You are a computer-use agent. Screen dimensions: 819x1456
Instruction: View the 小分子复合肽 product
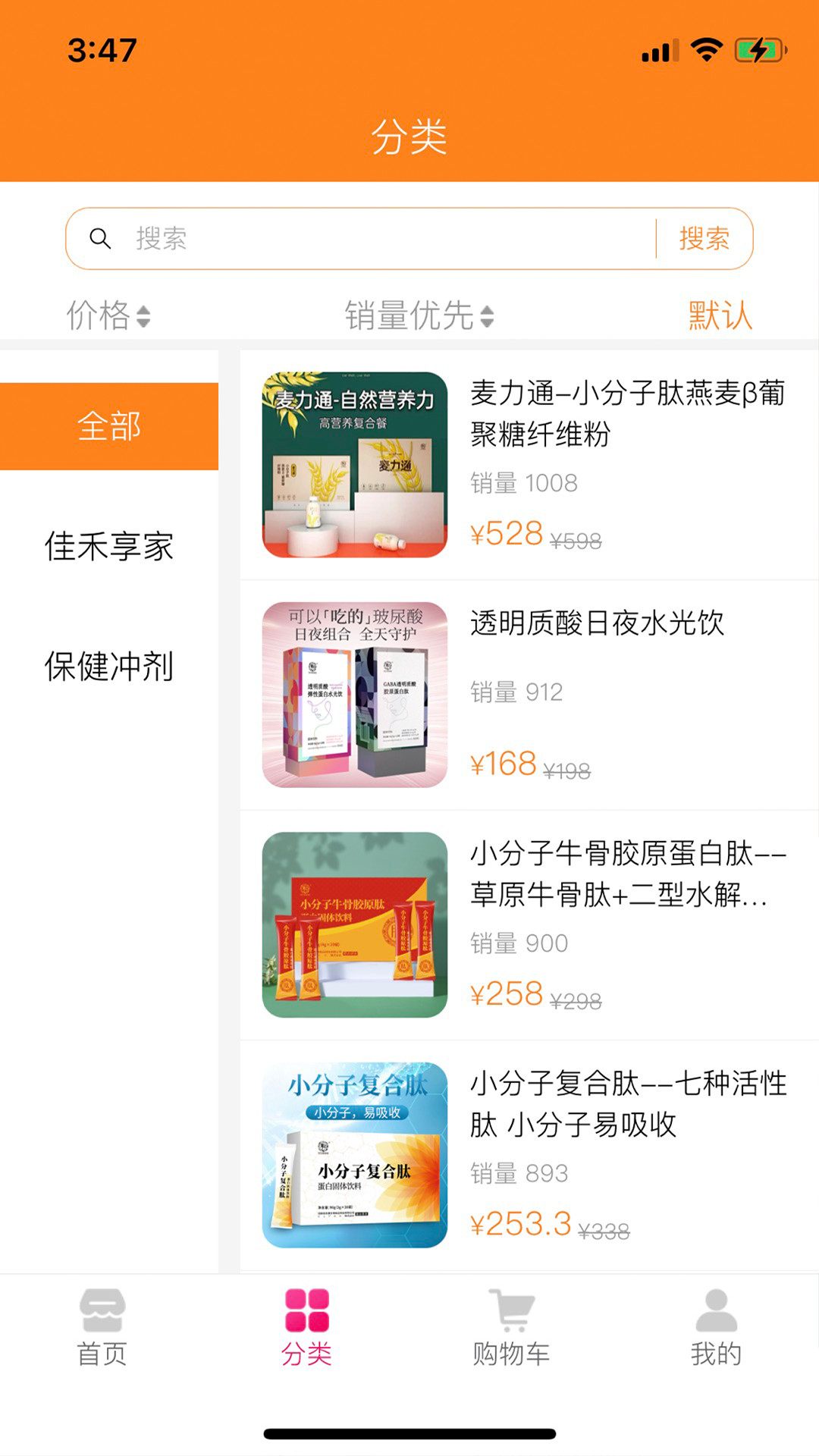(529, 1155)
